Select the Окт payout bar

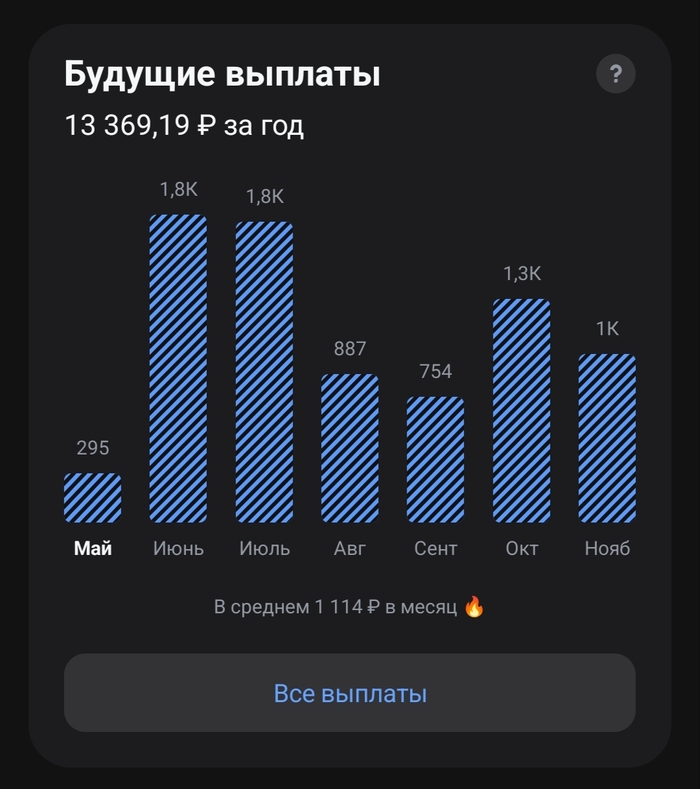click(521, 411)
